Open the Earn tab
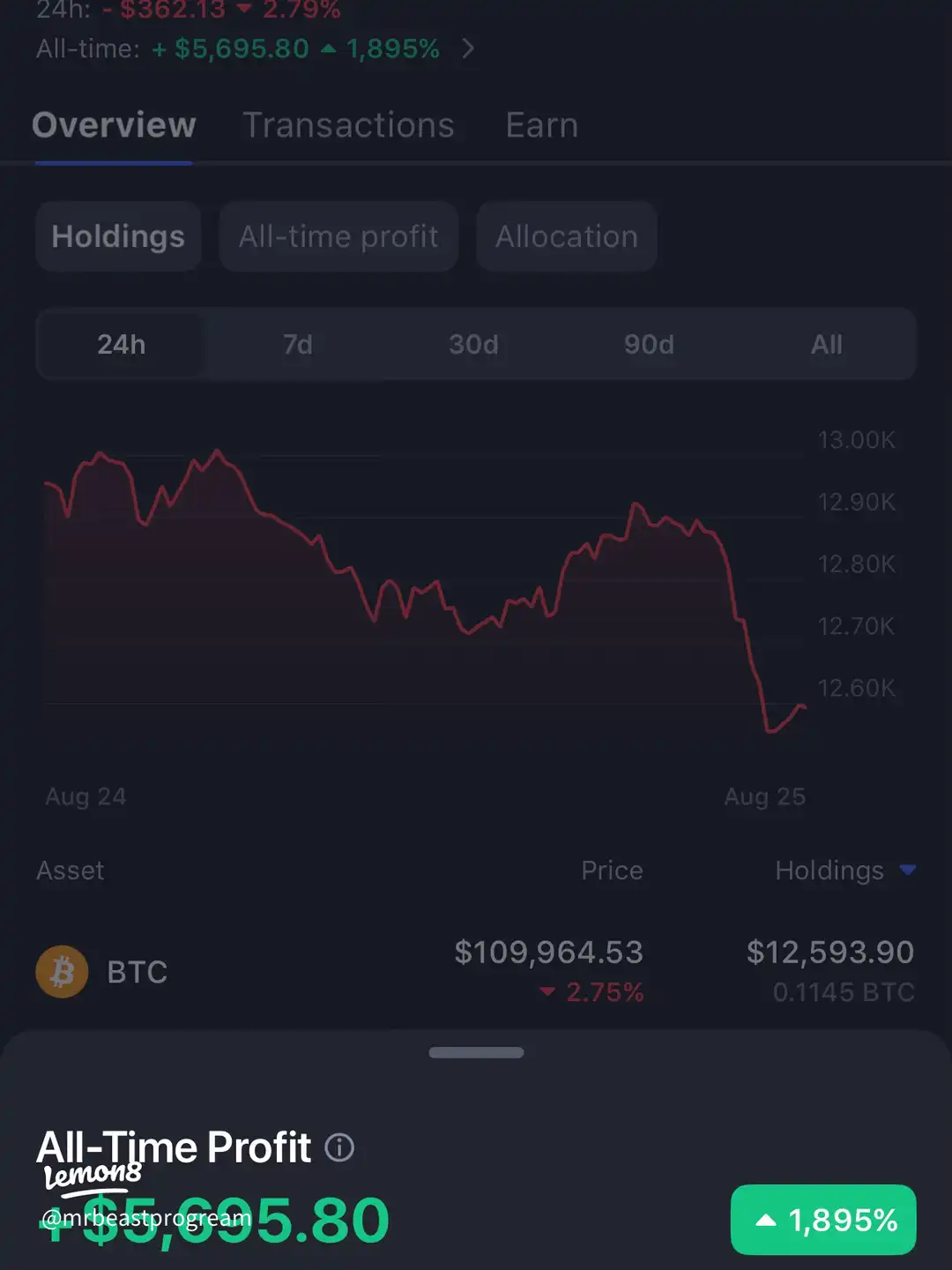The image size is (952, 1270). pyautogui.click(x=541, y=125)
